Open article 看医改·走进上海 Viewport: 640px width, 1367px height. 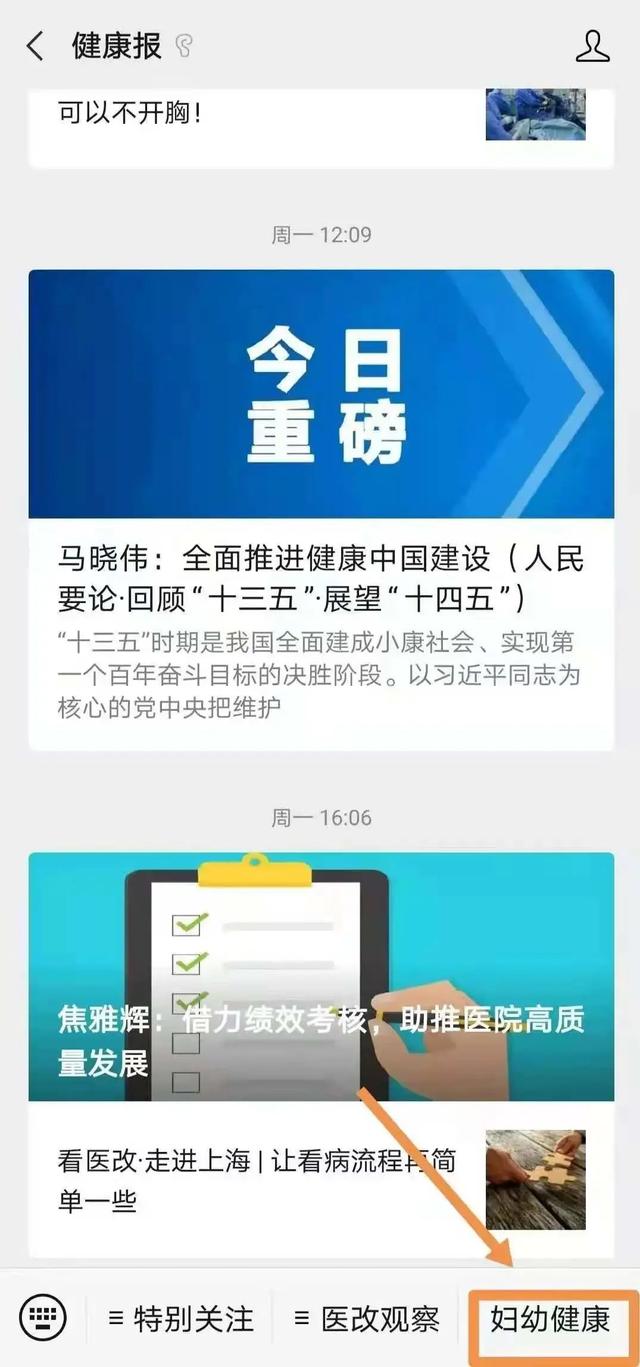tap(257, 1180)
